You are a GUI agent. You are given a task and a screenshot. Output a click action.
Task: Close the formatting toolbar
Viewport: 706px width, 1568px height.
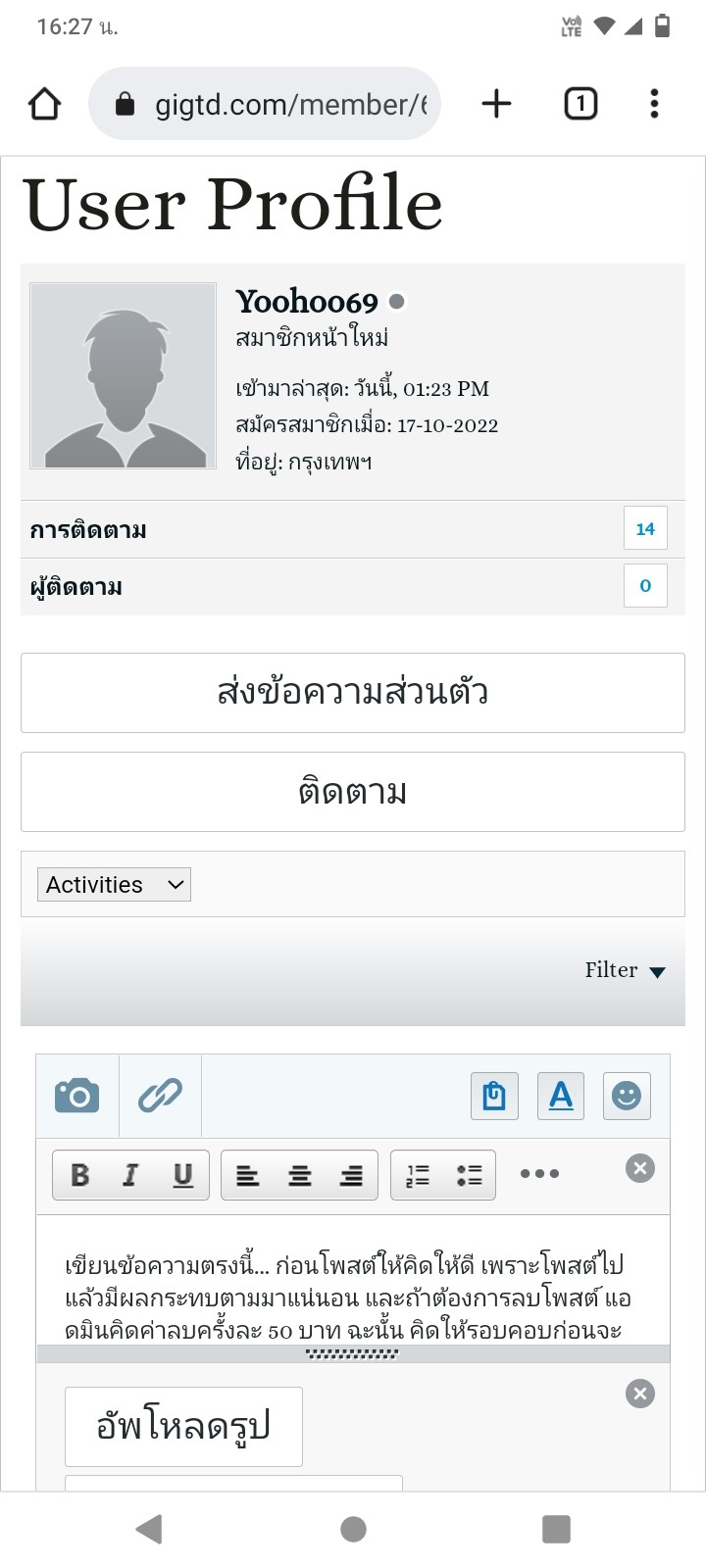pyautogui.click(x=640, y=1168)
